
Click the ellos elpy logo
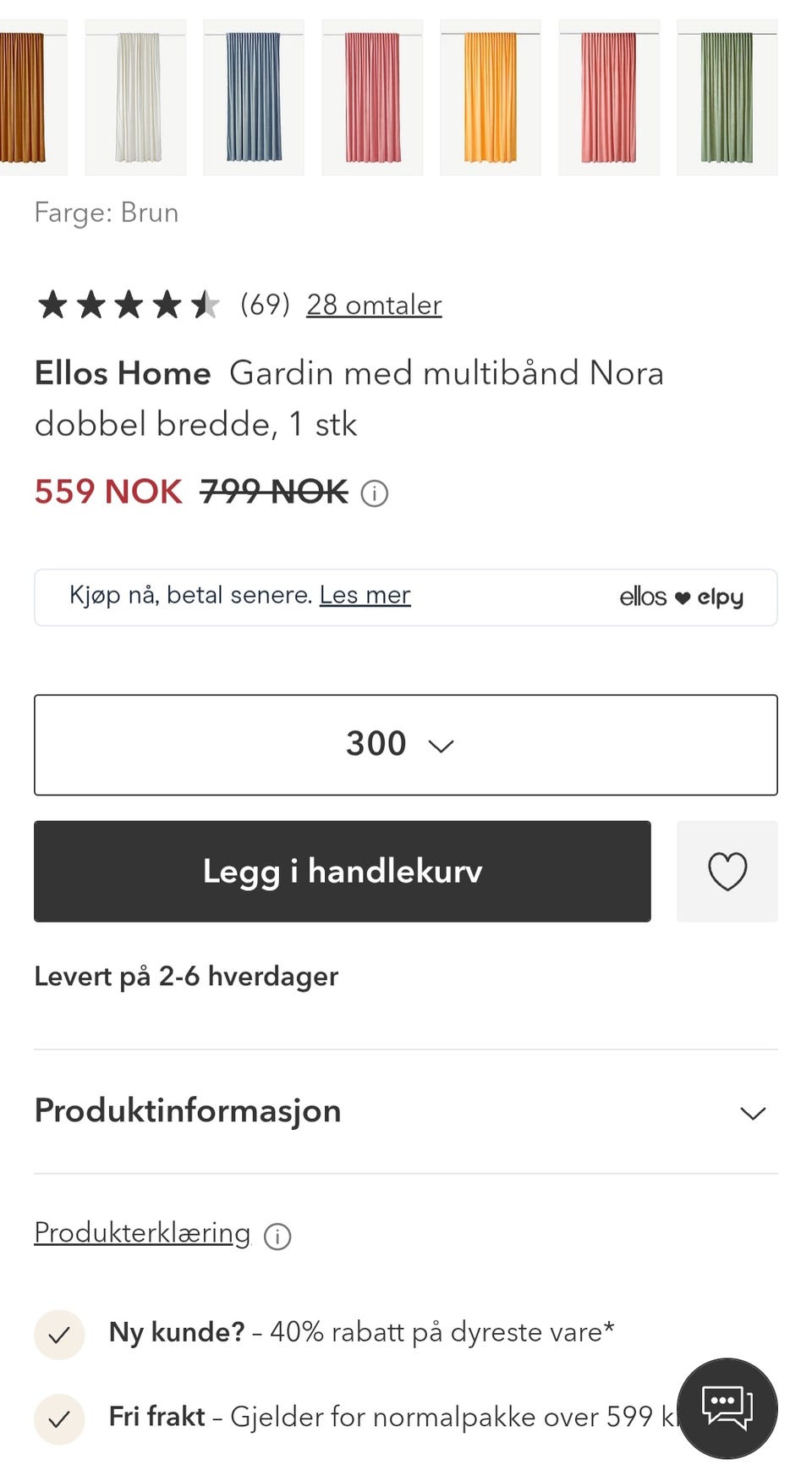[x=682, y=597]
